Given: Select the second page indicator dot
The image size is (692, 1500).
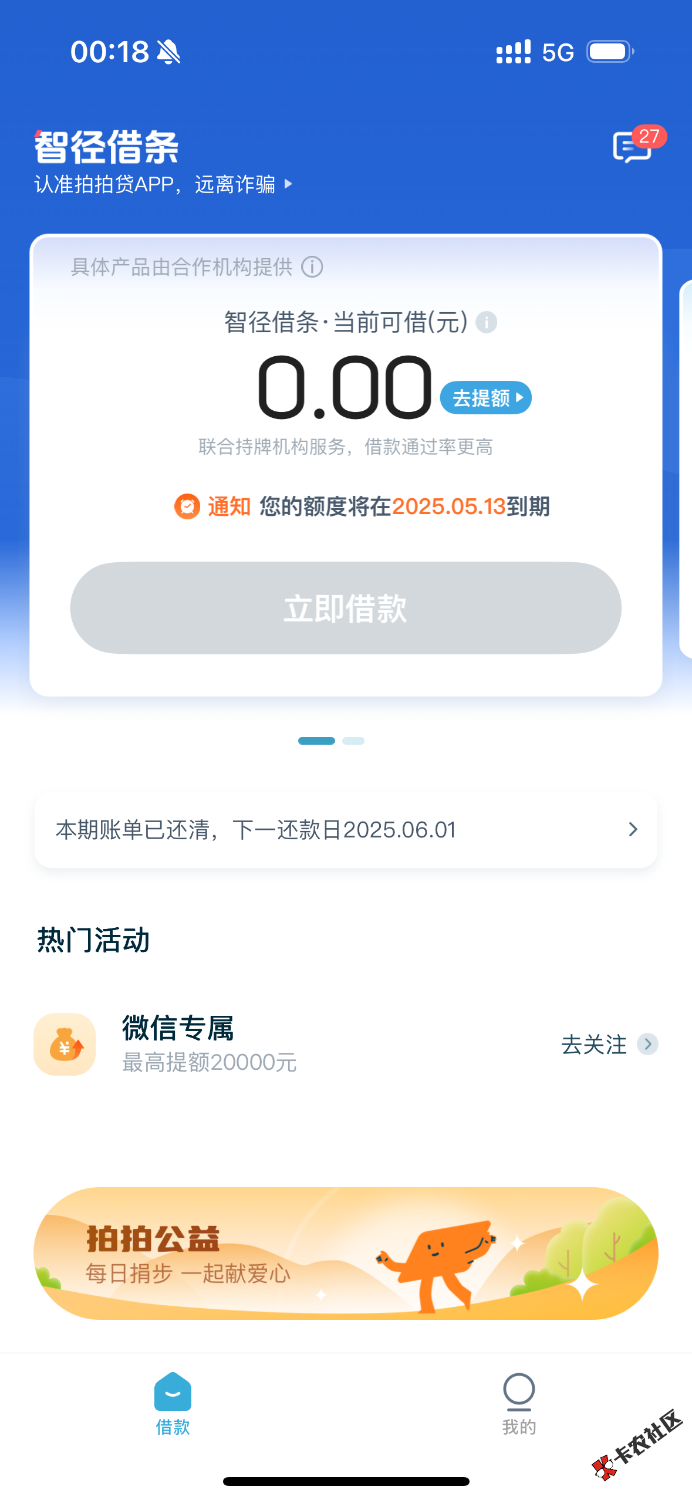Looking at the screenshot, I should (353, 741).
